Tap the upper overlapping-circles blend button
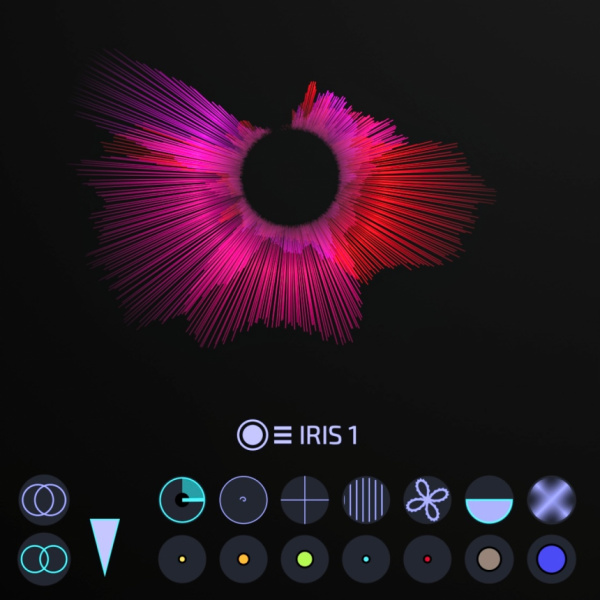 44,499
